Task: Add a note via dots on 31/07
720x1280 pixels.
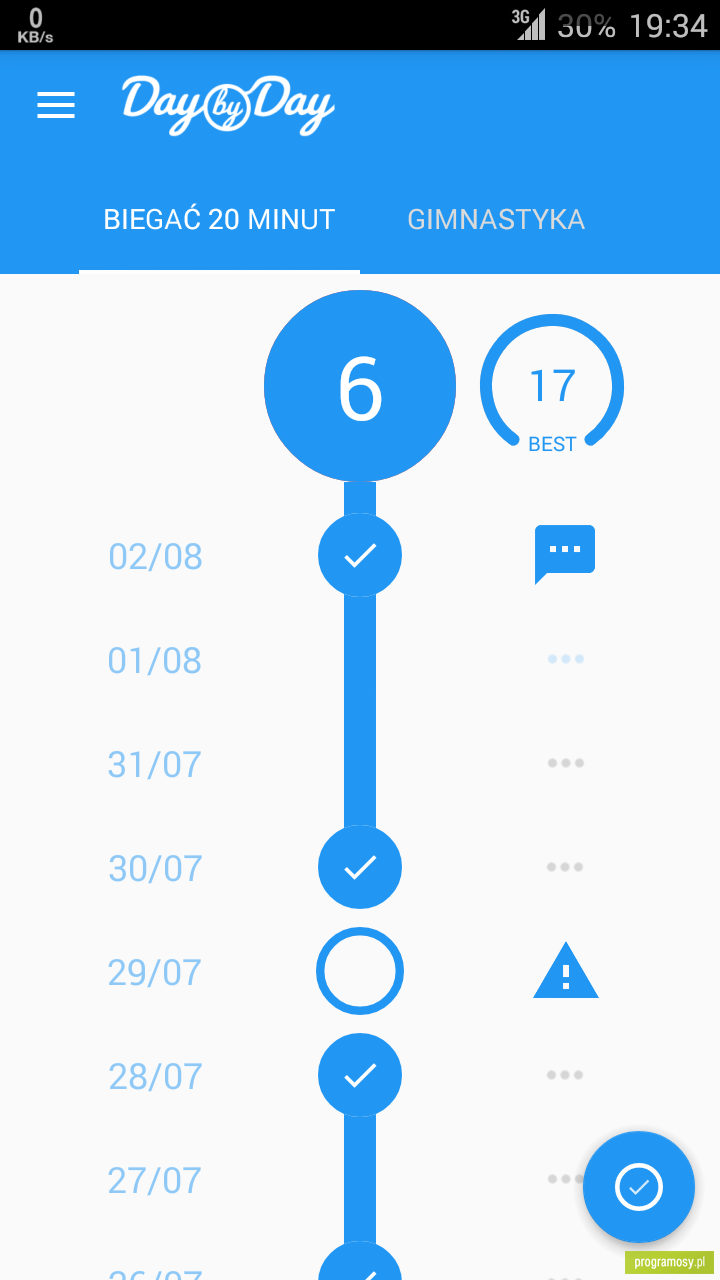Action: coord(565,763)
